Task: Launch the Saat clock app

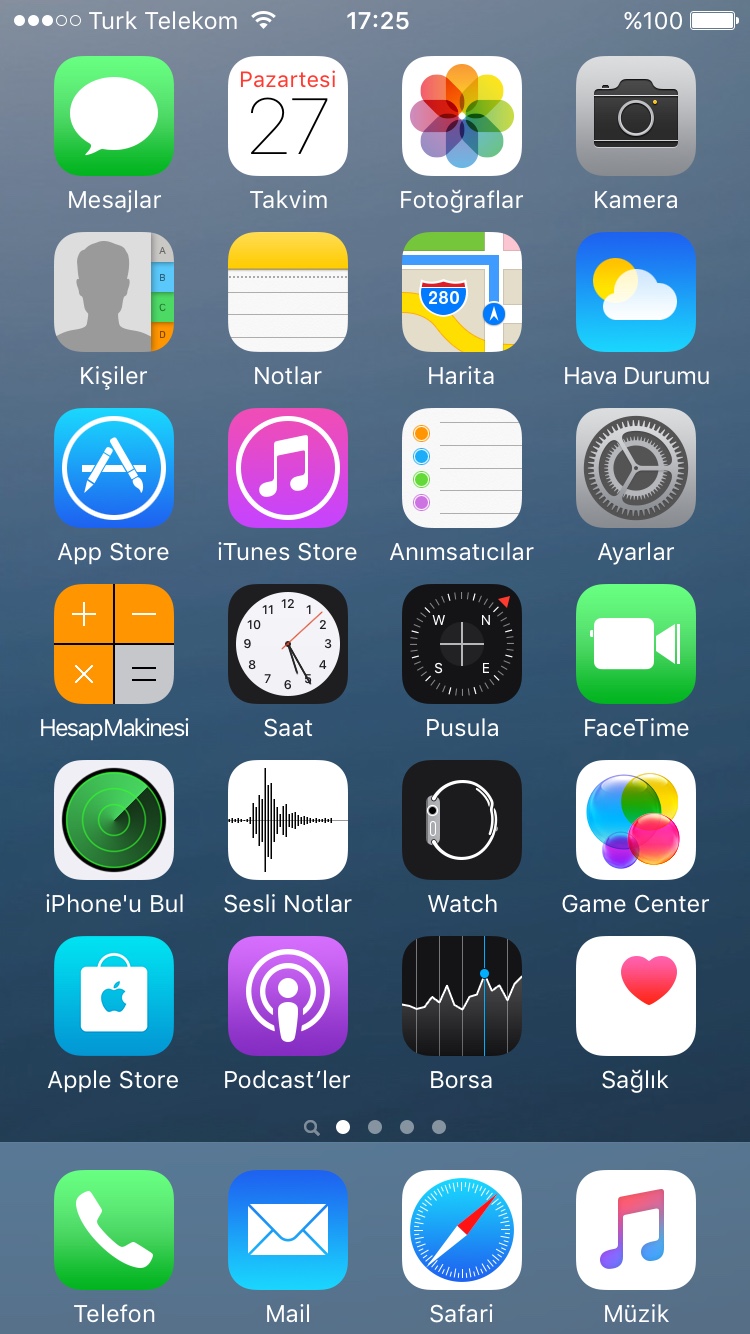Action: (x=288, y=644)
